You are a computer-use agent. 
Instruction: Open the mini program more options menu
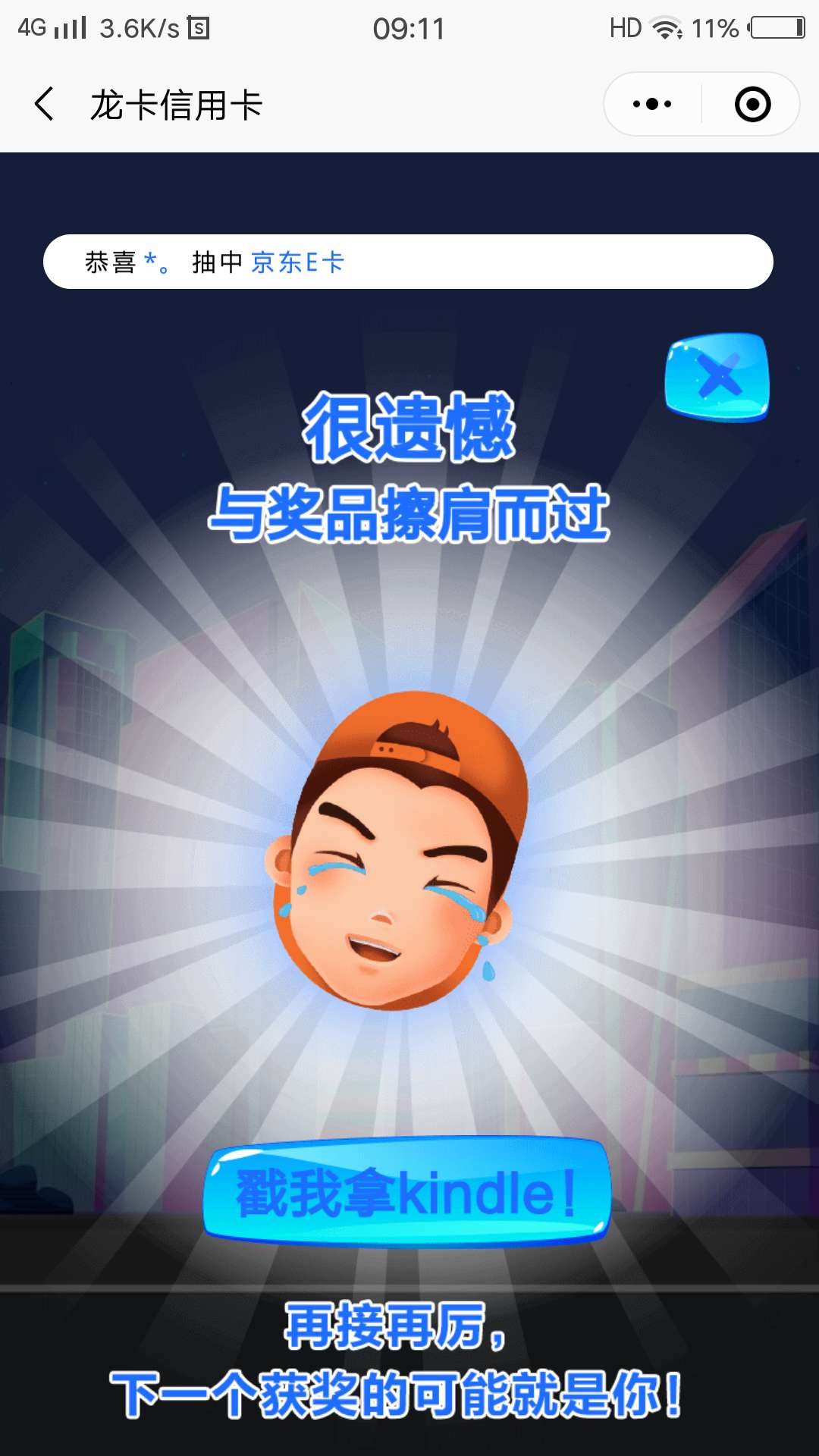[x=652, y=104]
